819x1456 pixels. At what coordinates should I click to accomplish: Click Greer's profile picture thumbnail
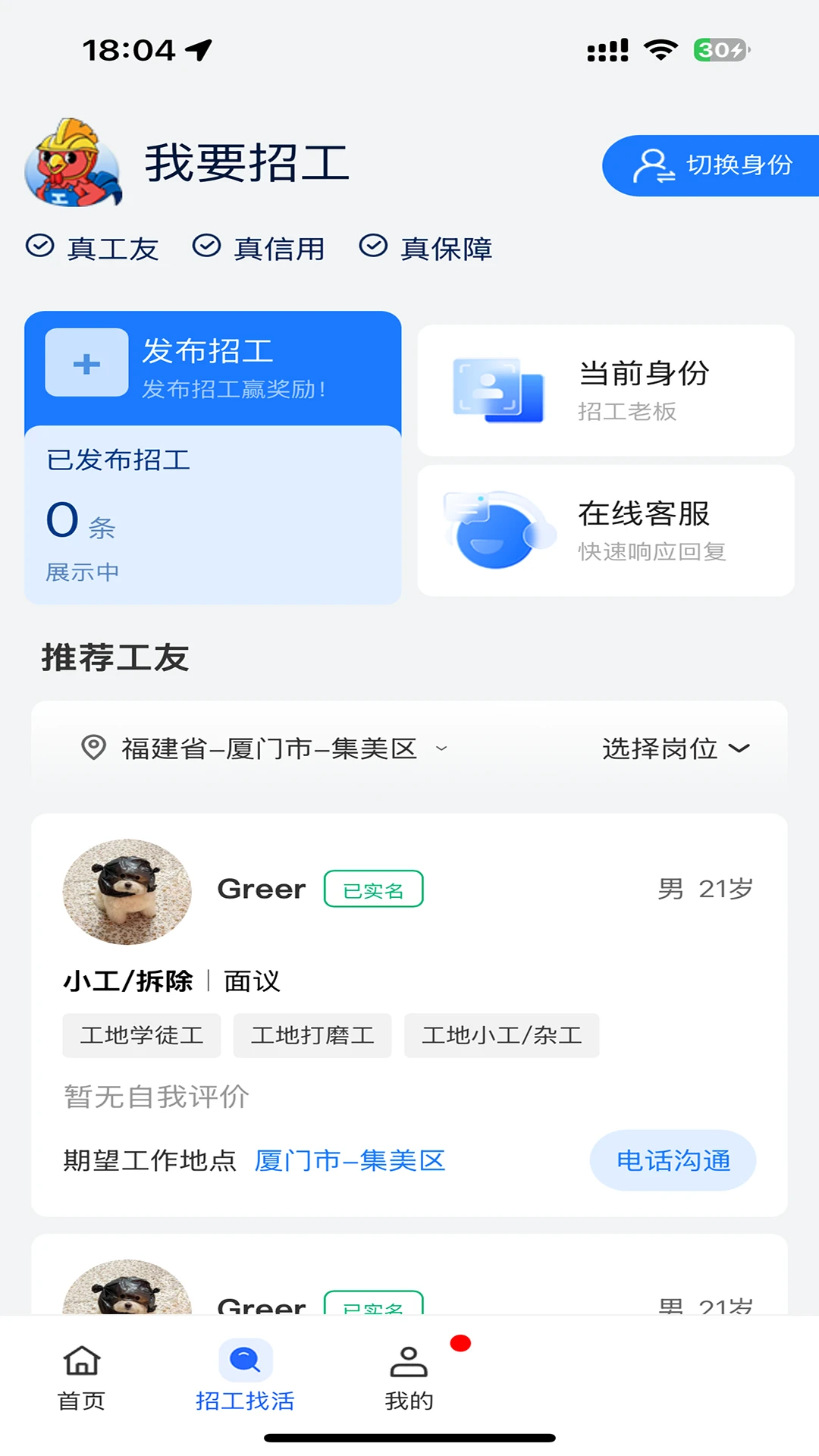pos(127,893)
